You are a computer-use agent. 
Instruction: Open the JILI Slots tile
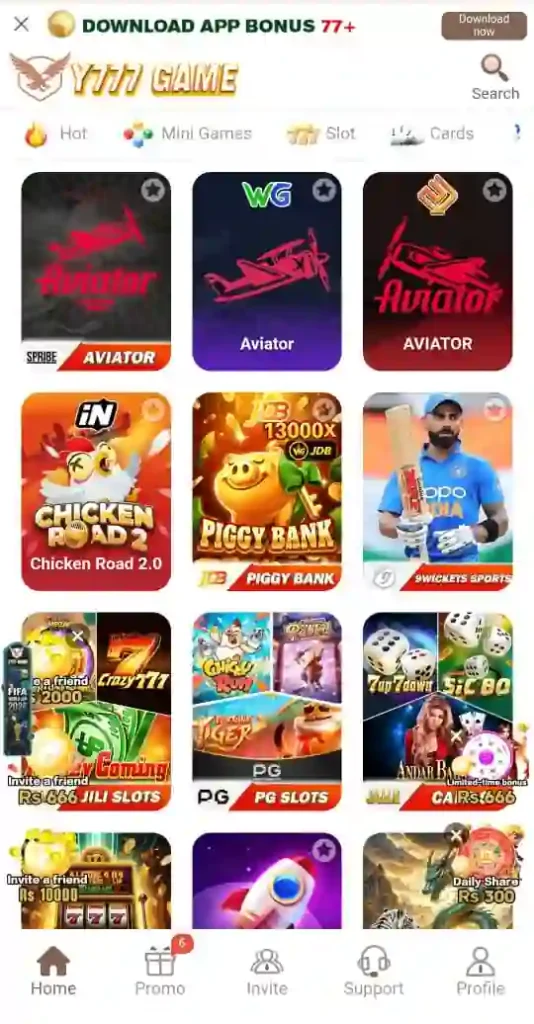pos(96,711)
